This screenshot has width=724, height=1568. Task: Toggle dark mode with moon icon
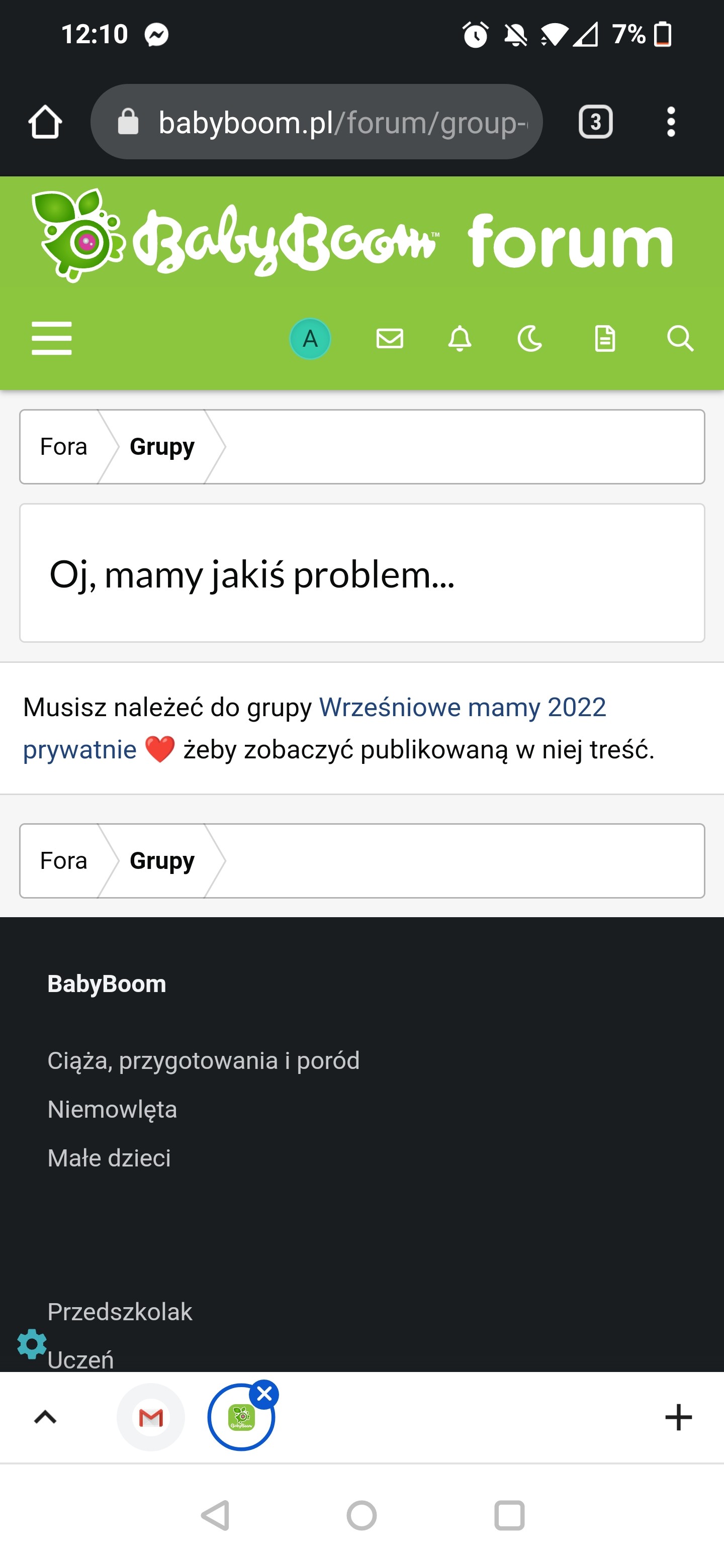click(530, 338)
